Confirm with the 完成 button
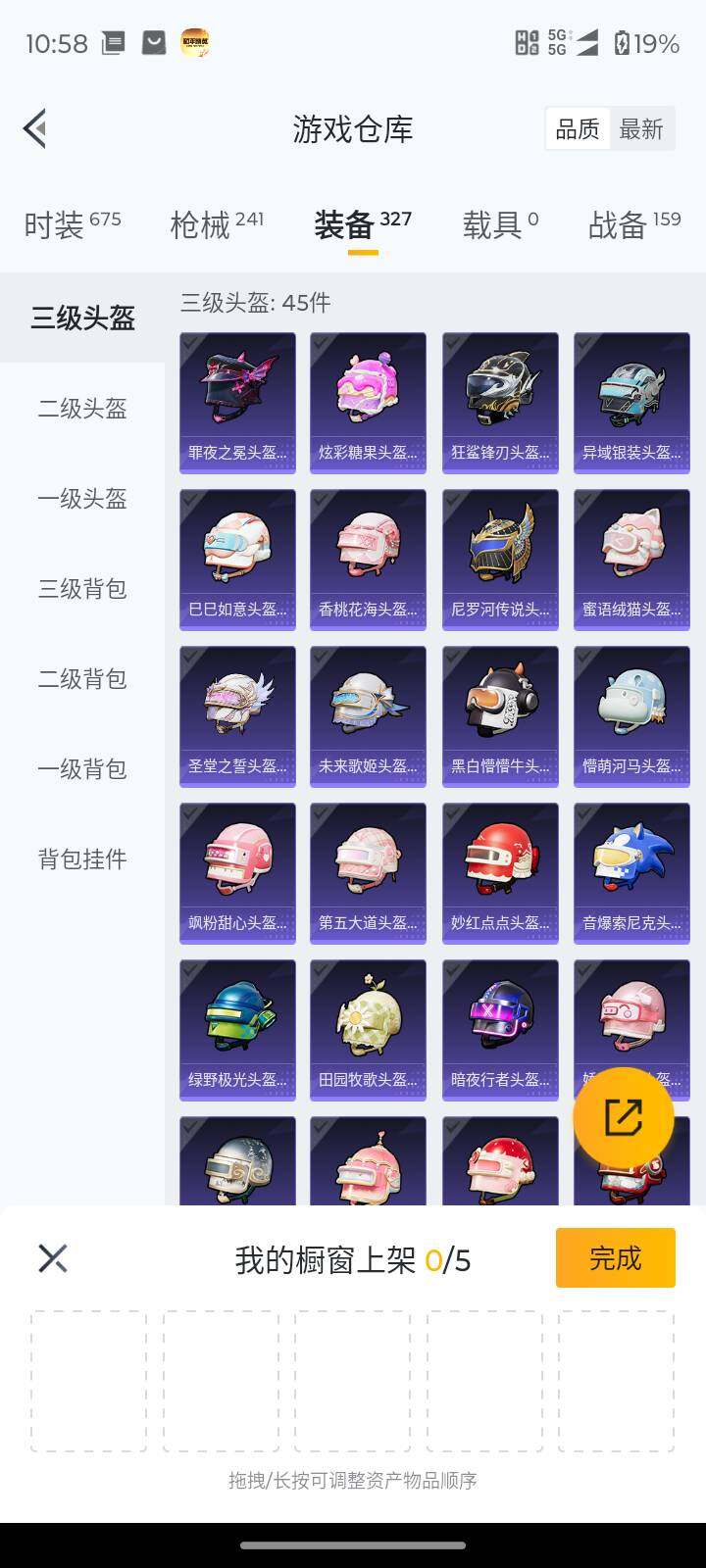 [x=615, y=1257]
